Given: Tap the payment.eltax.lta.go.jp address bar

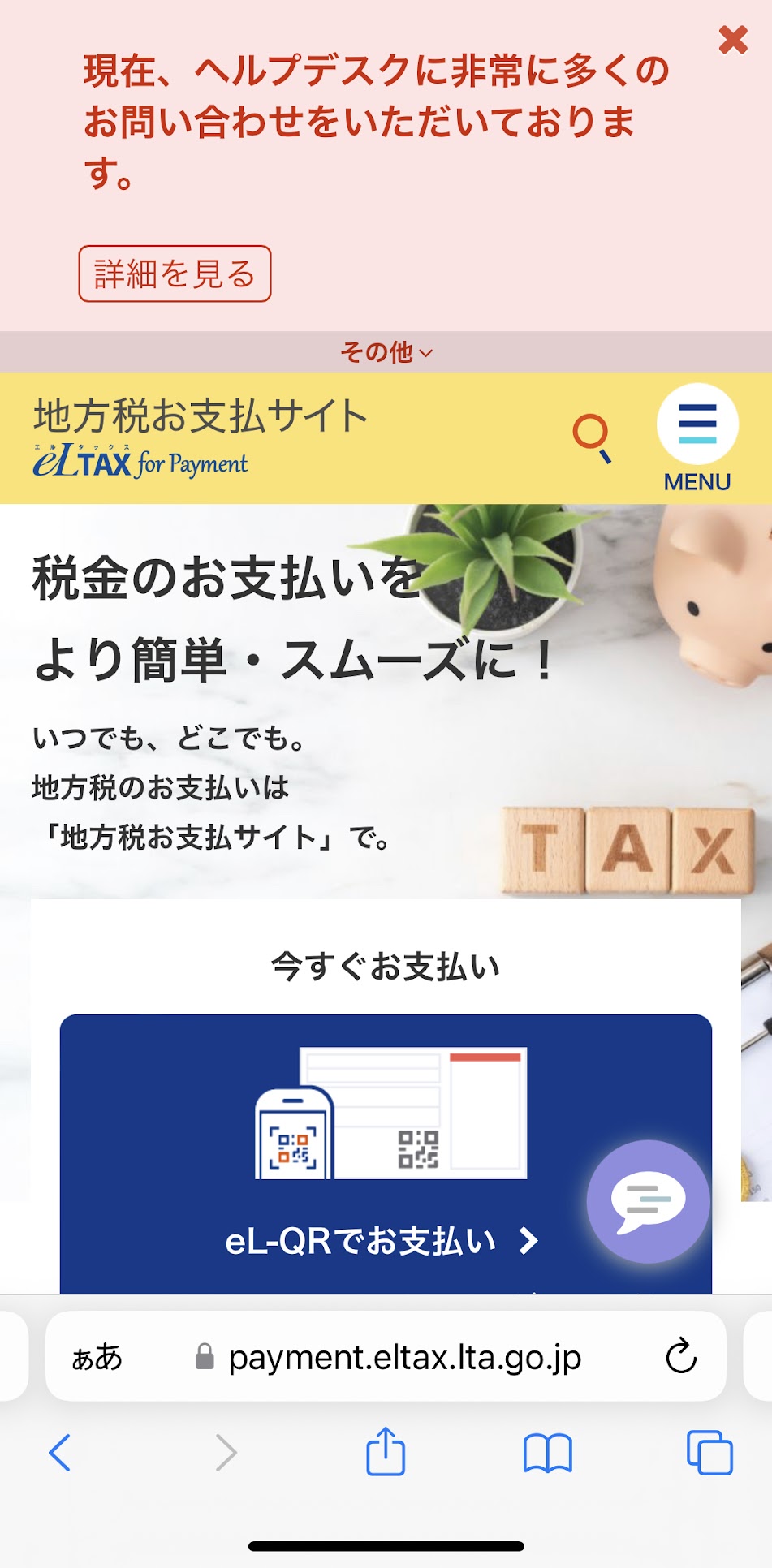Looking at the screenshot, I should coord(403,1357).
